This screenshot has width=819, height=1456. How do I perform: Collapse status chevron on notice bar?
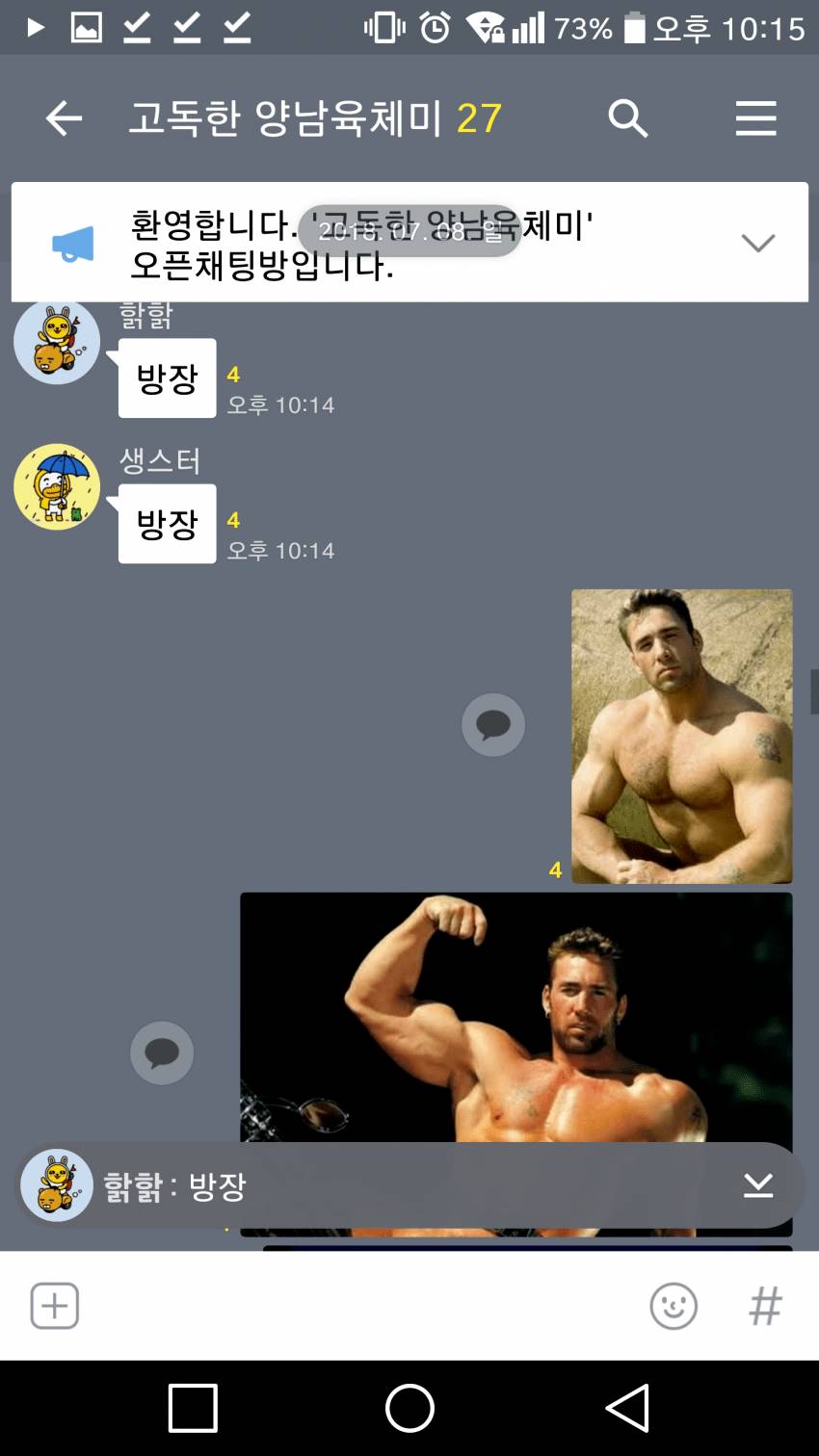[x=759, y=242]
